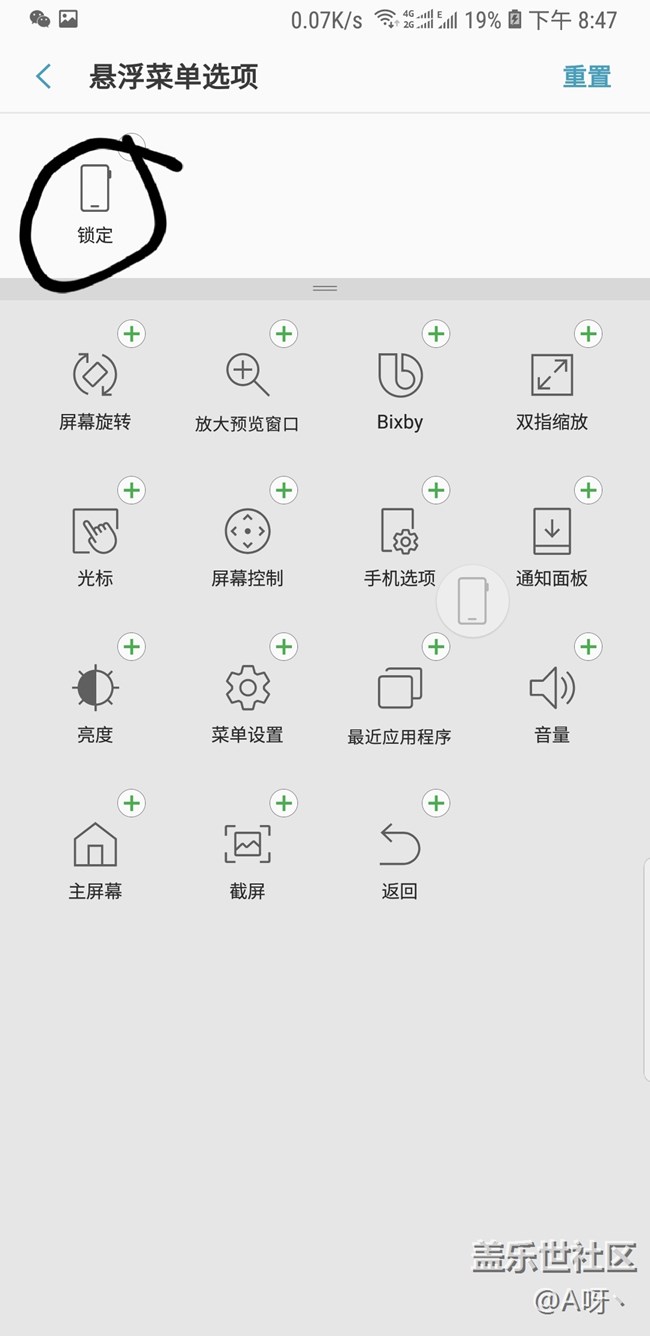650x1336 pixels.
Task: Add 手机选项 to the menu
Action: [x=436, y=490]
